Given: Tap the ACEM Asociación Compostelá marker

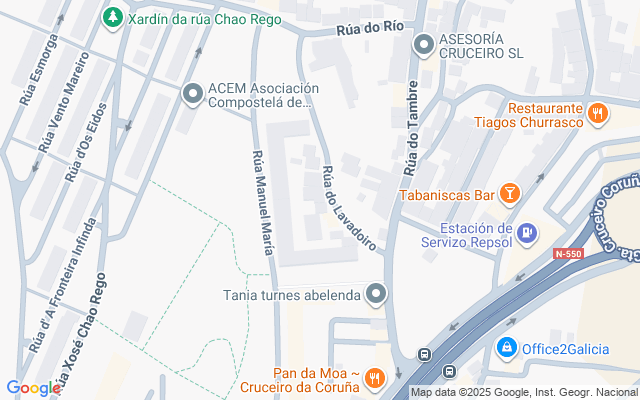Looking at the screenshot, I should coord(192,94).
